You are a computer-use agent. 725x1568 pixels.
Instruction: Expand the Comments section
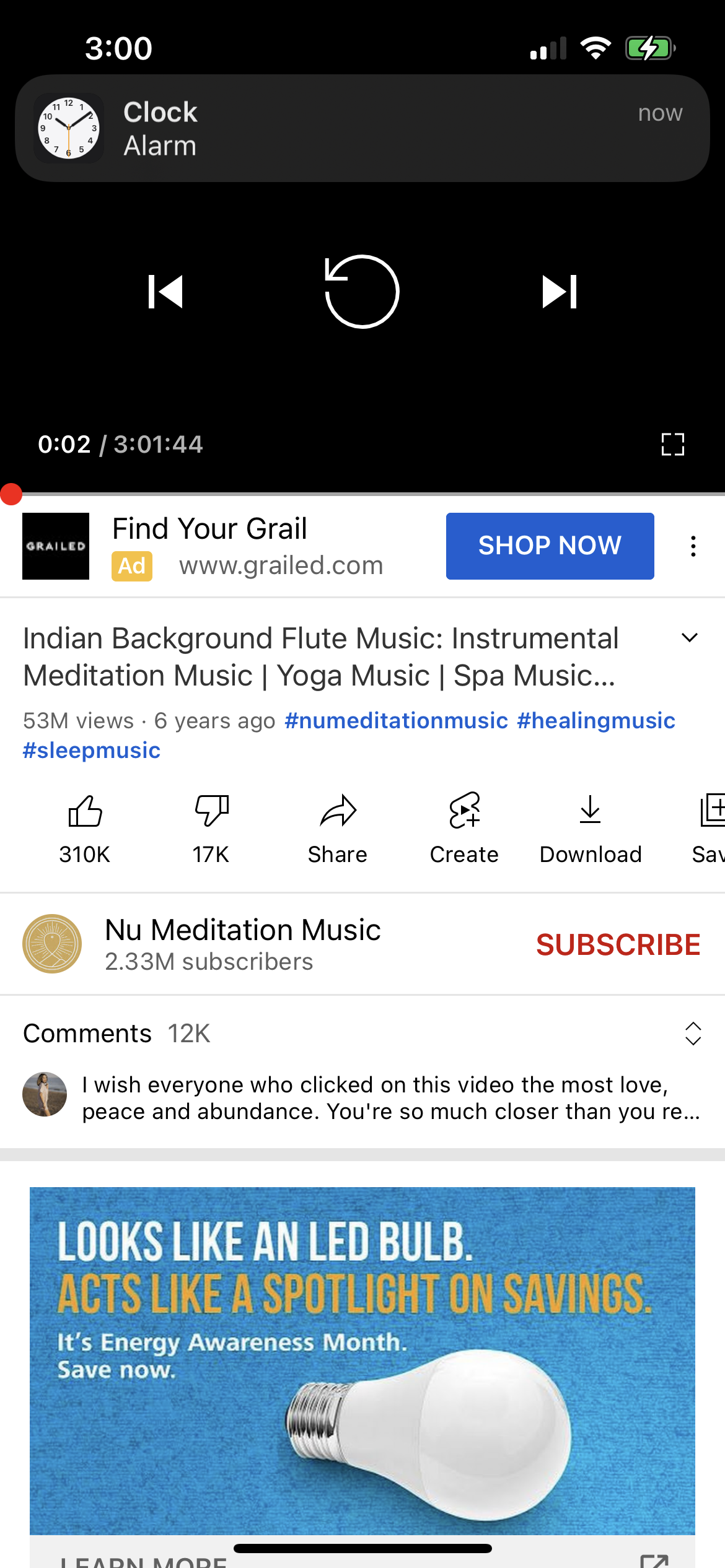(362, 1034)
